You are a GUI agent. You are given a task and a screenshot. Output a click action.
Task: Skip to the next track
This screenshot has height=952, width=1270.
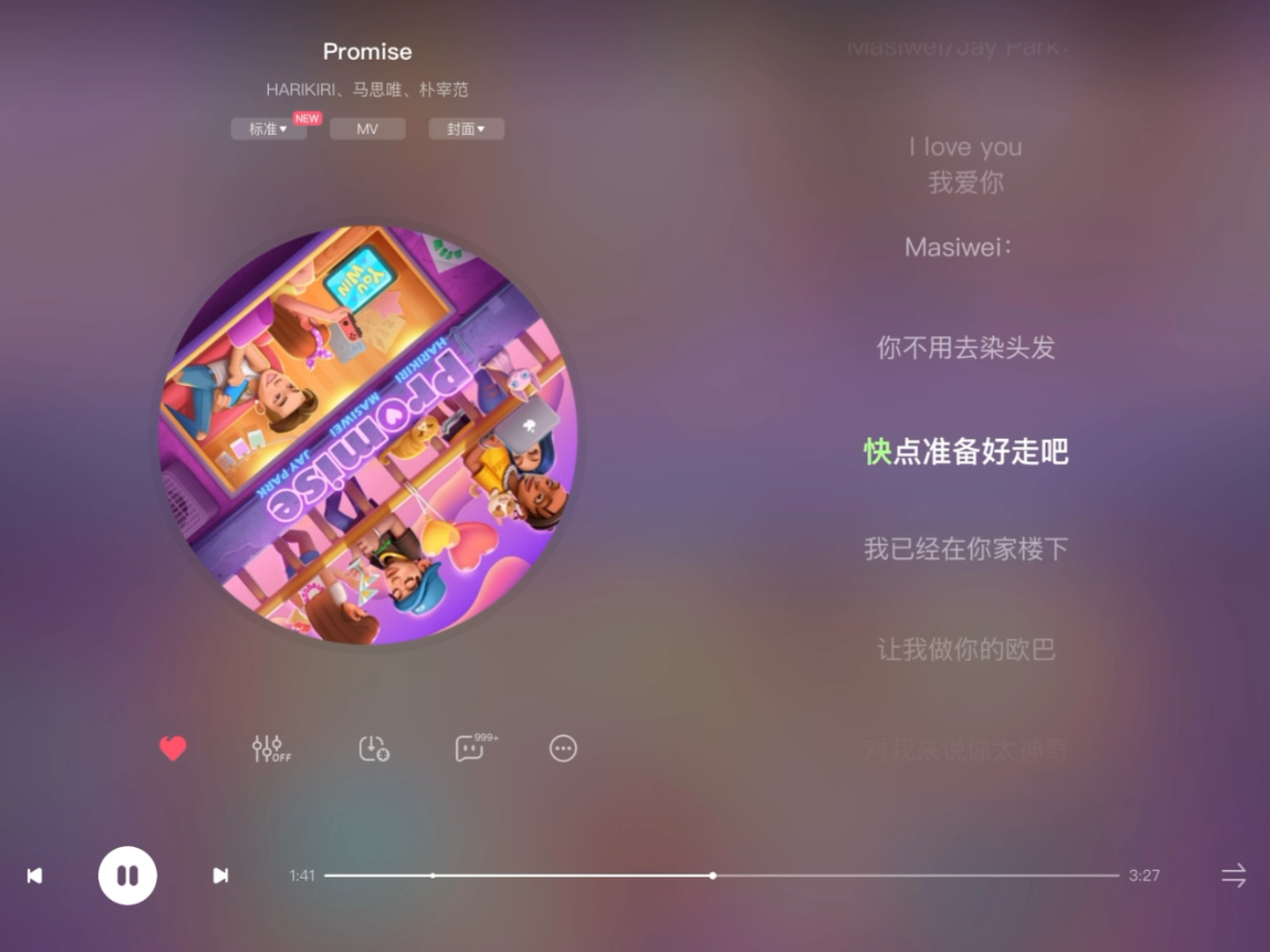220,875
